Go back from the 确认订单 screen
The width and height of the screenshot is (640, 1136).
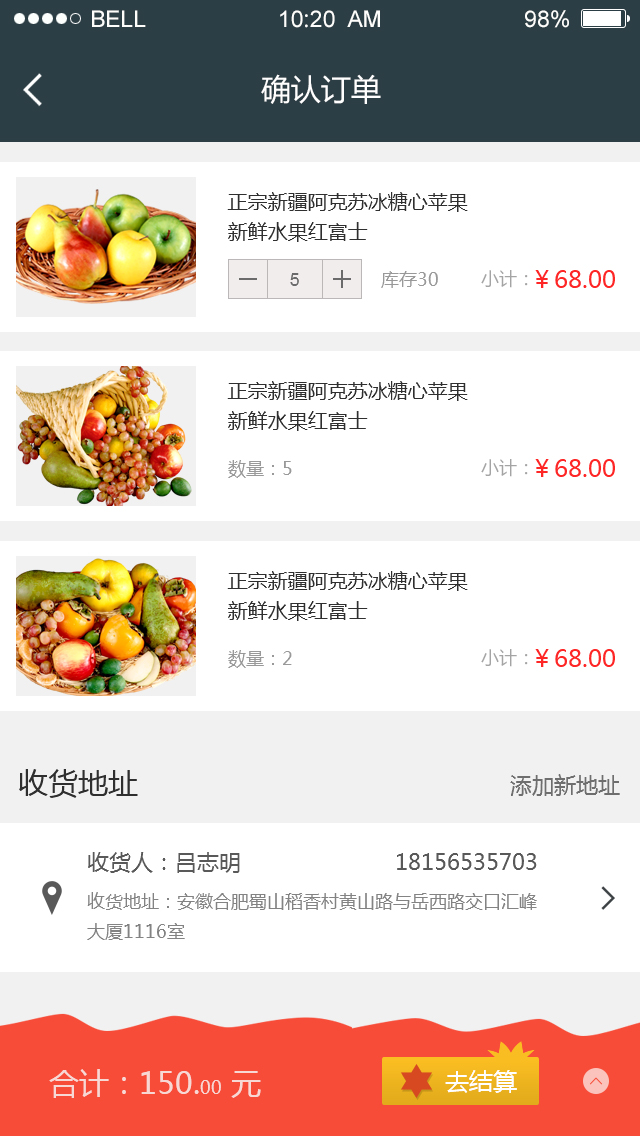(x=33, y=90)
